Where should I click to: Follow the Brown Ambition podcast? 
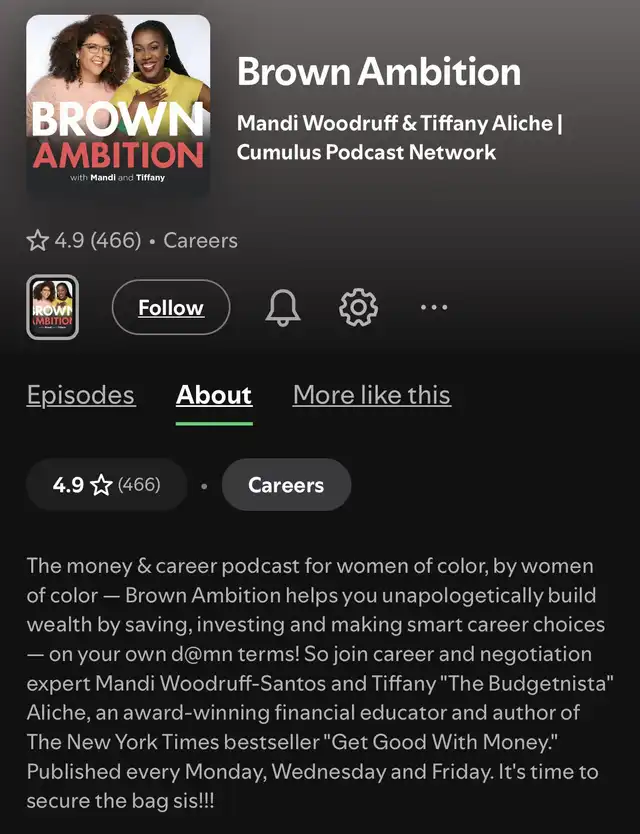click(171, 308)
